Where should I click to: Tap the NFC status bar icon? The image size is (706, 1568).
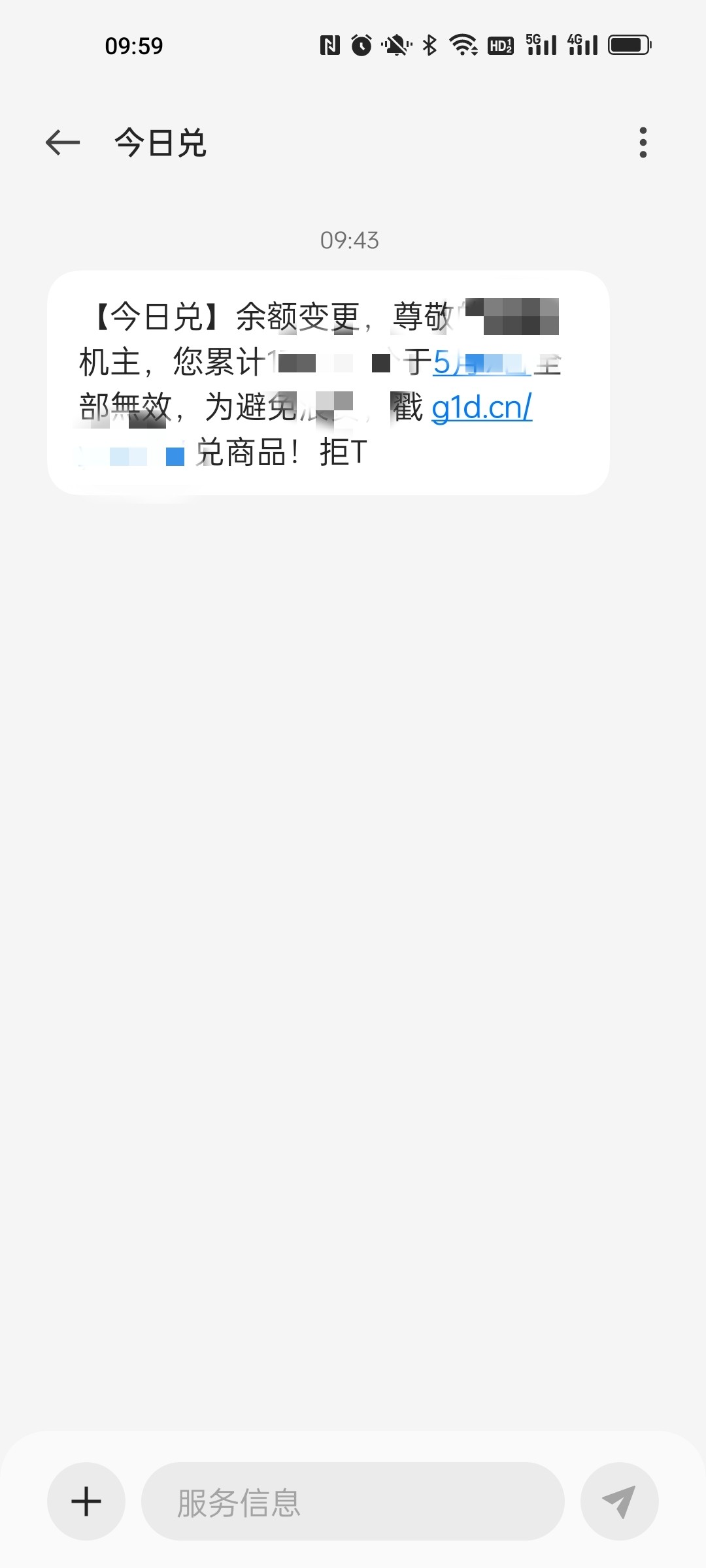pos(331,44)
